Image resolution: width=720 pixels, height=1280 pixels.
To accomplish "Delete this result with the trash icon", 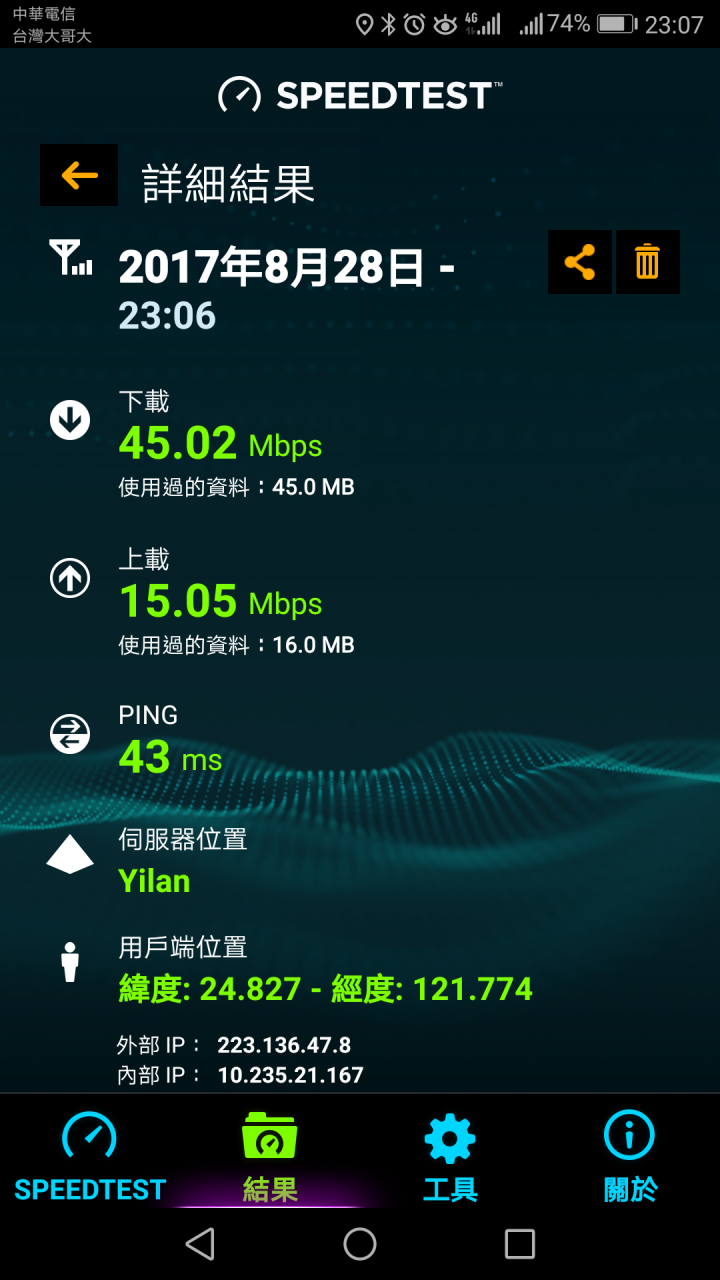I will click(x=648, y=262).
